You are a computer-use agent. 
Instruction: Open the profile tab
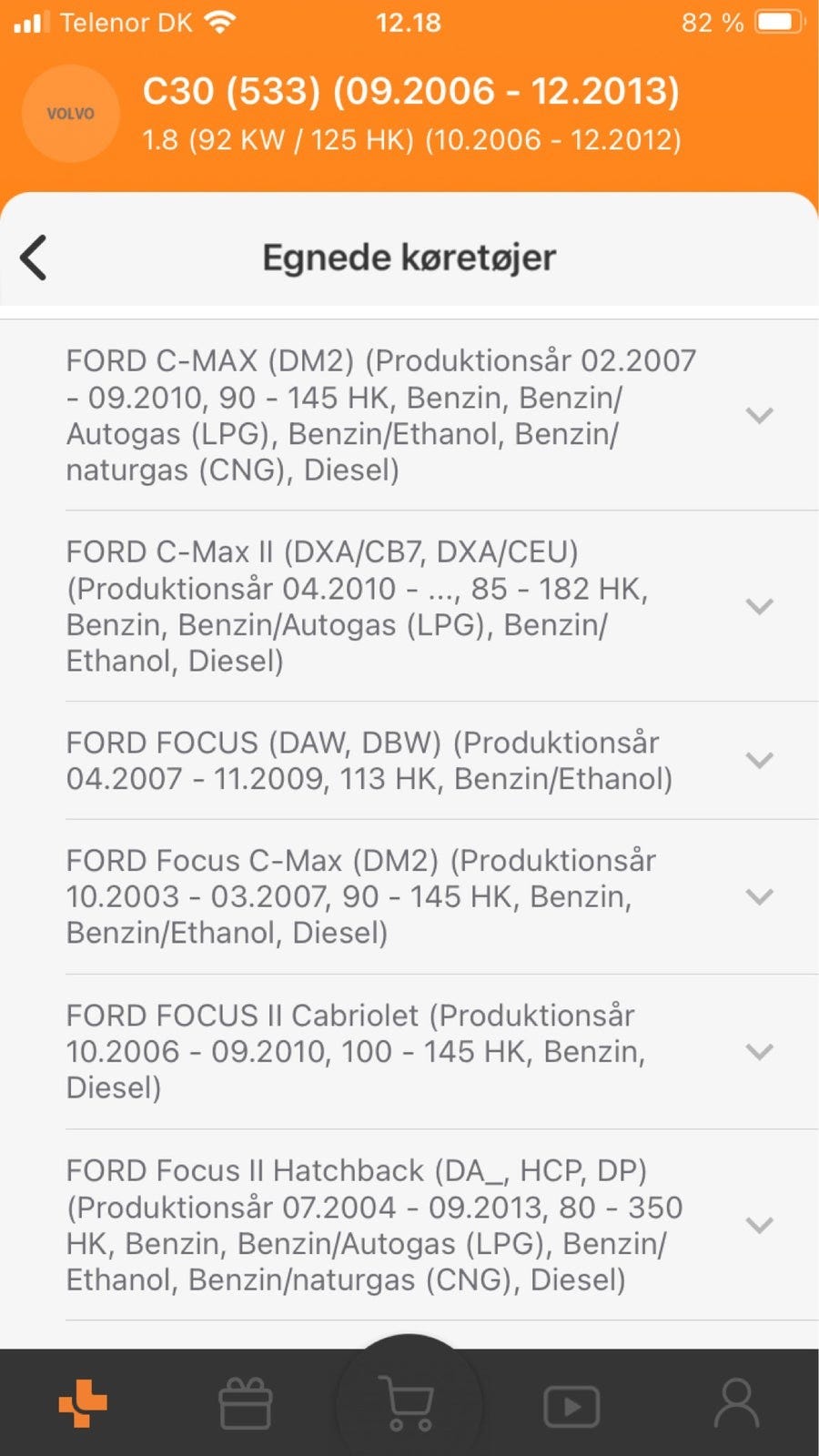click(x=736, y=1403)
